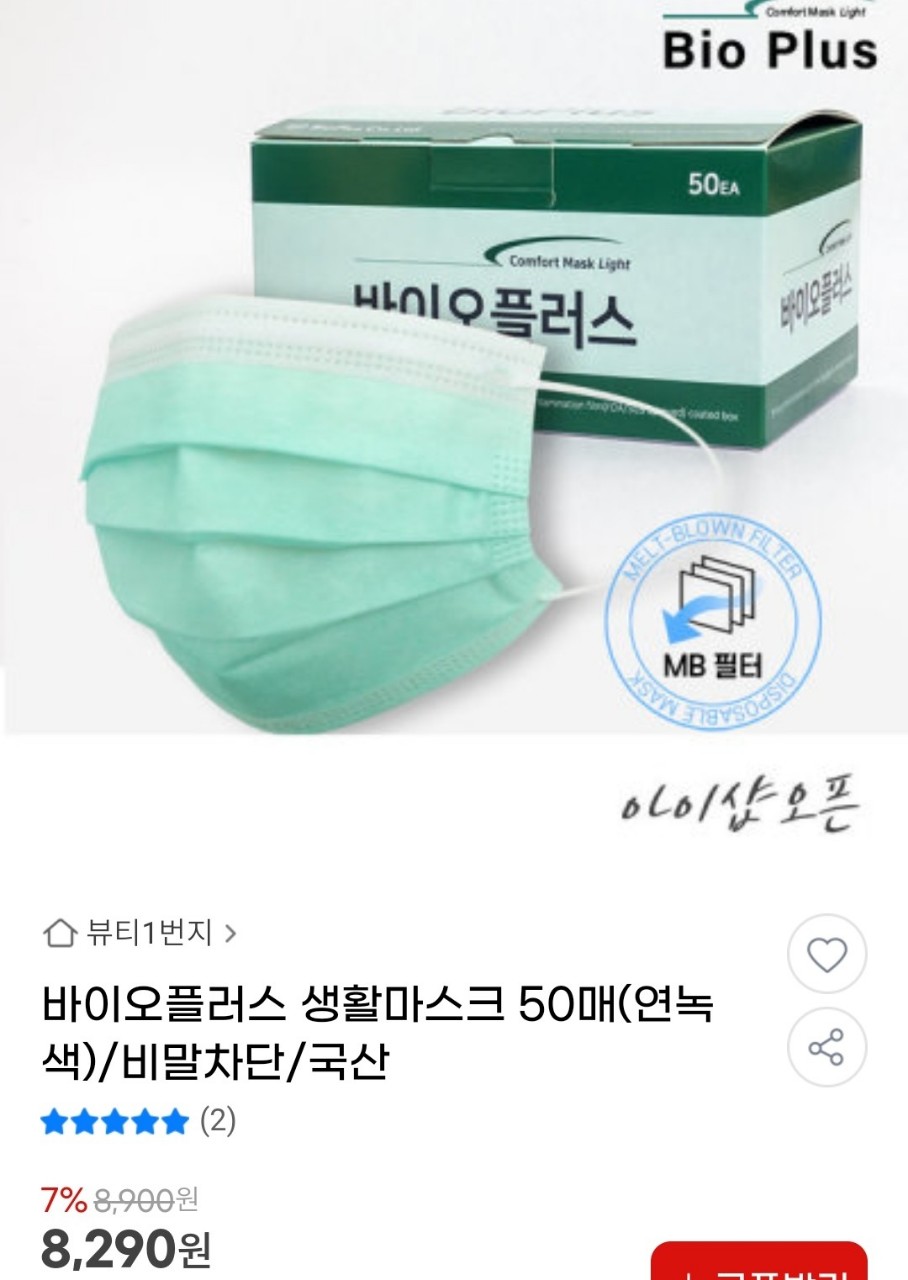Share this Bio Plus mask product
The image size is (908, 1280).
pyautogui.click(x=826, y=1047)
